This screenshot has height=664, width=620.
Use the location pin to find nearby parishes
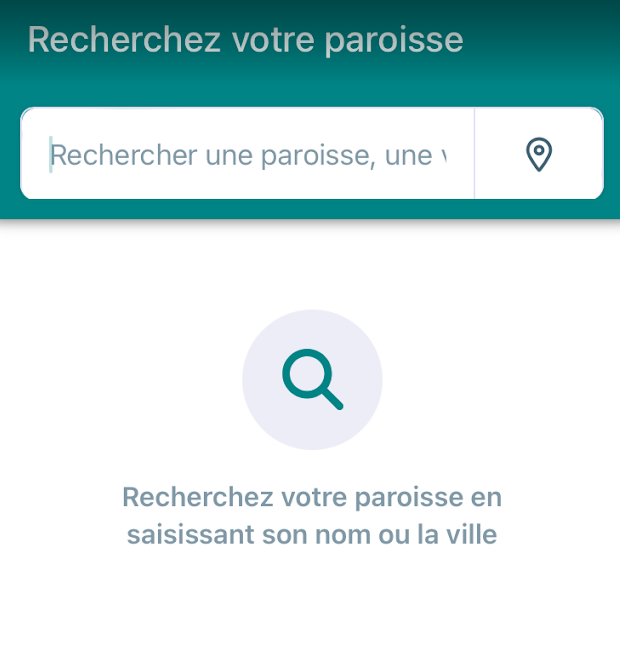539,155
